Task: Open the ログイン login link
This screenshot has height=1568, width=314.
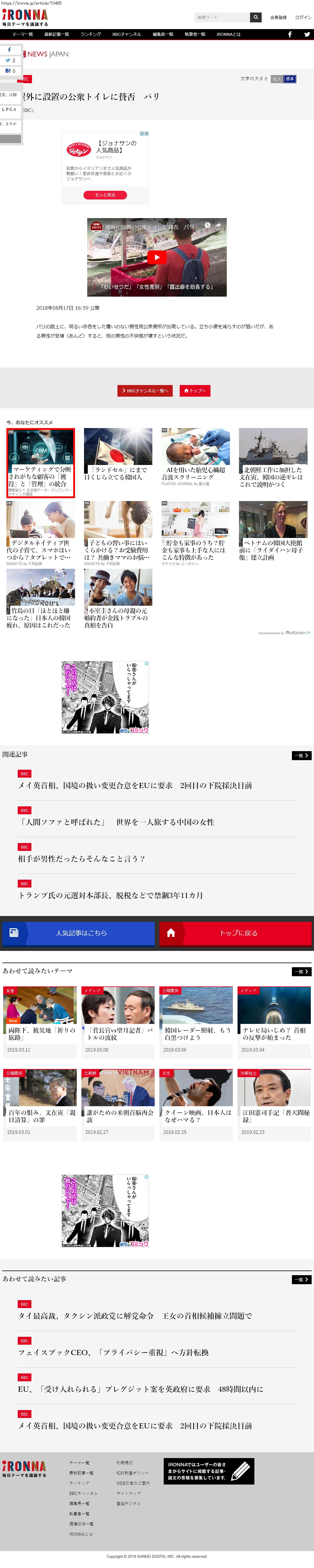Action: pyautogui.click(x=303, y=17)
